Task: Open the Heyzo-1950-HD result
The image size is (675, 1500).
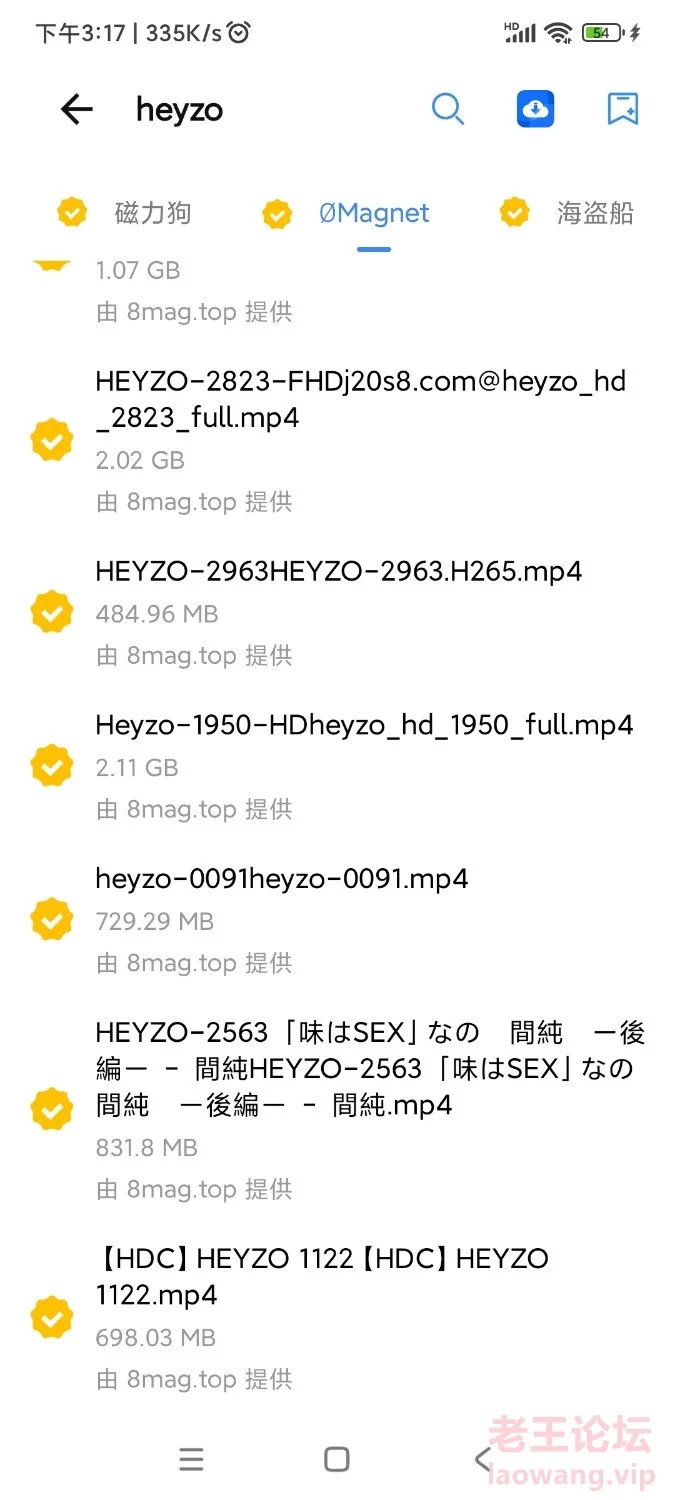Action: (x=337, y=766)
